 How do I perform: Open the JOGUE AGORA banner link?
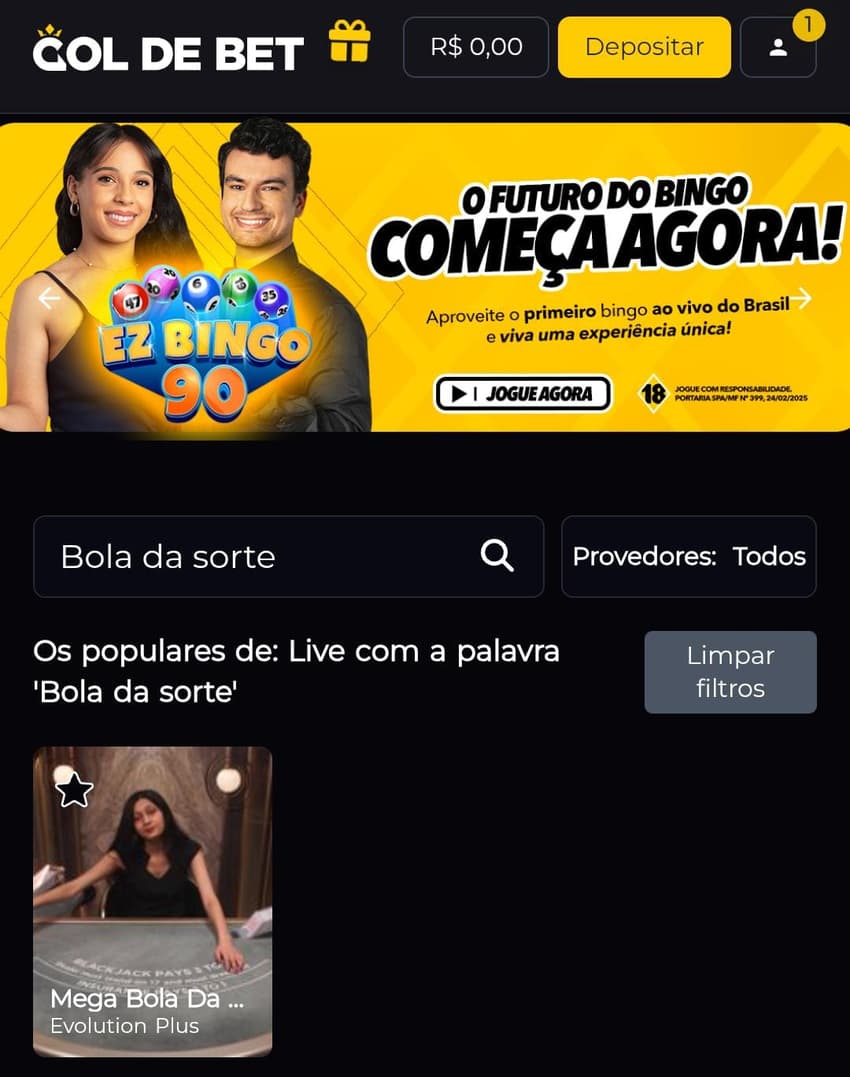coord(522,393)
